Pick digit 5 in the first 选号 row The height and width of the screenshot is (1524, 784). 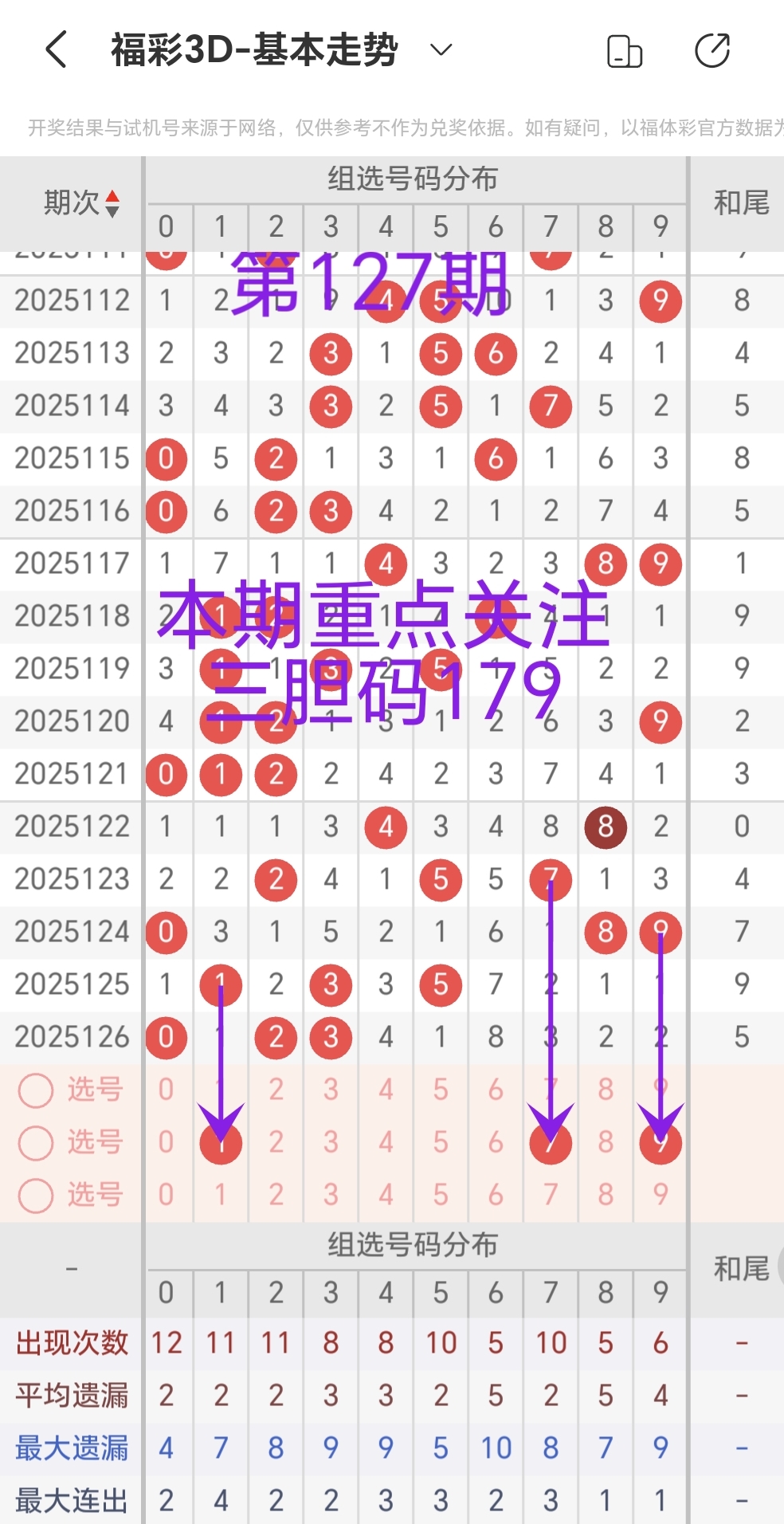(441, 1090)
